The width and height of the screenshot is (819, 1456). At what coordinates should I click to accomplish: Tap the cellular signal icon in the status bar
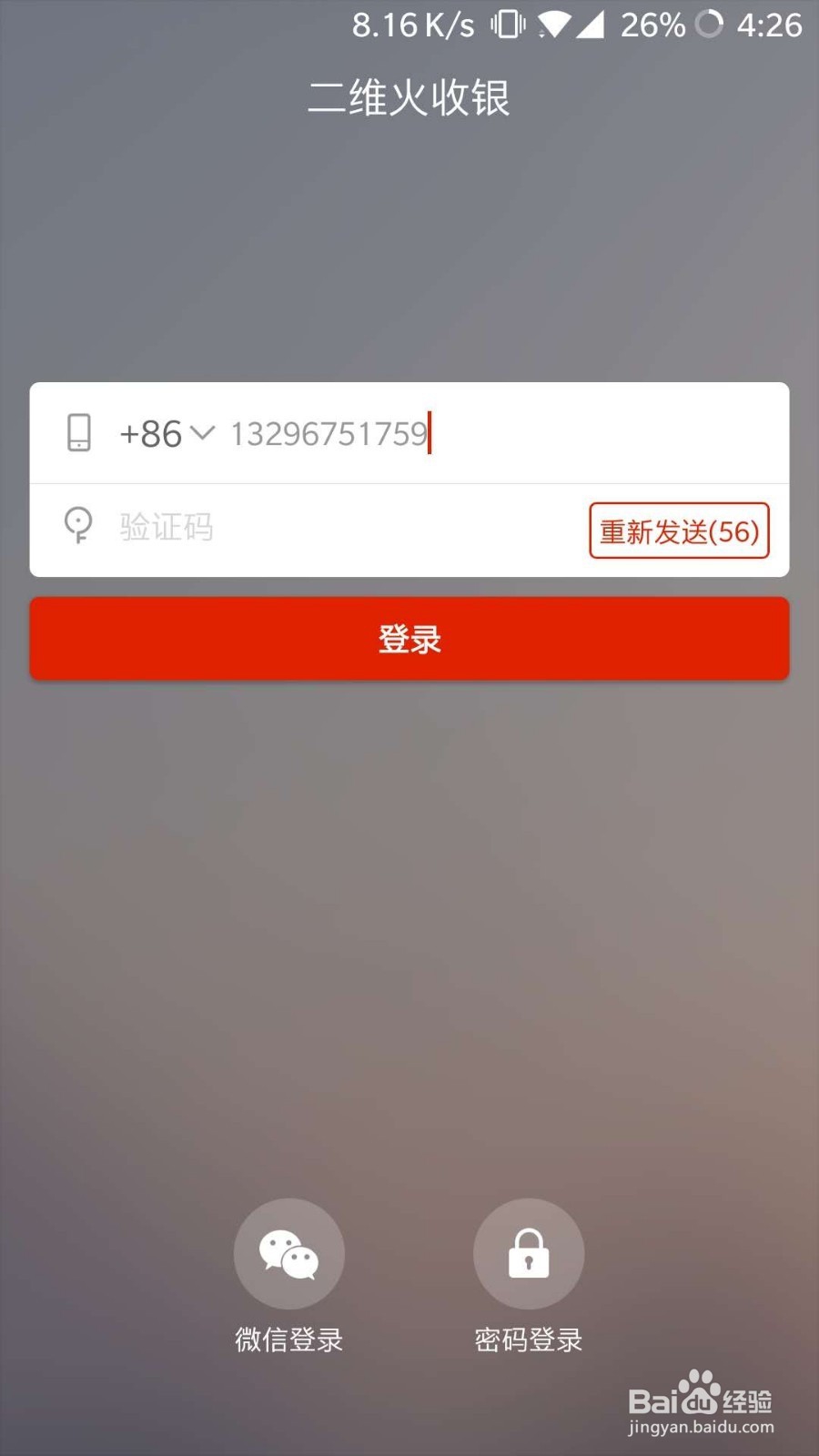591,25
